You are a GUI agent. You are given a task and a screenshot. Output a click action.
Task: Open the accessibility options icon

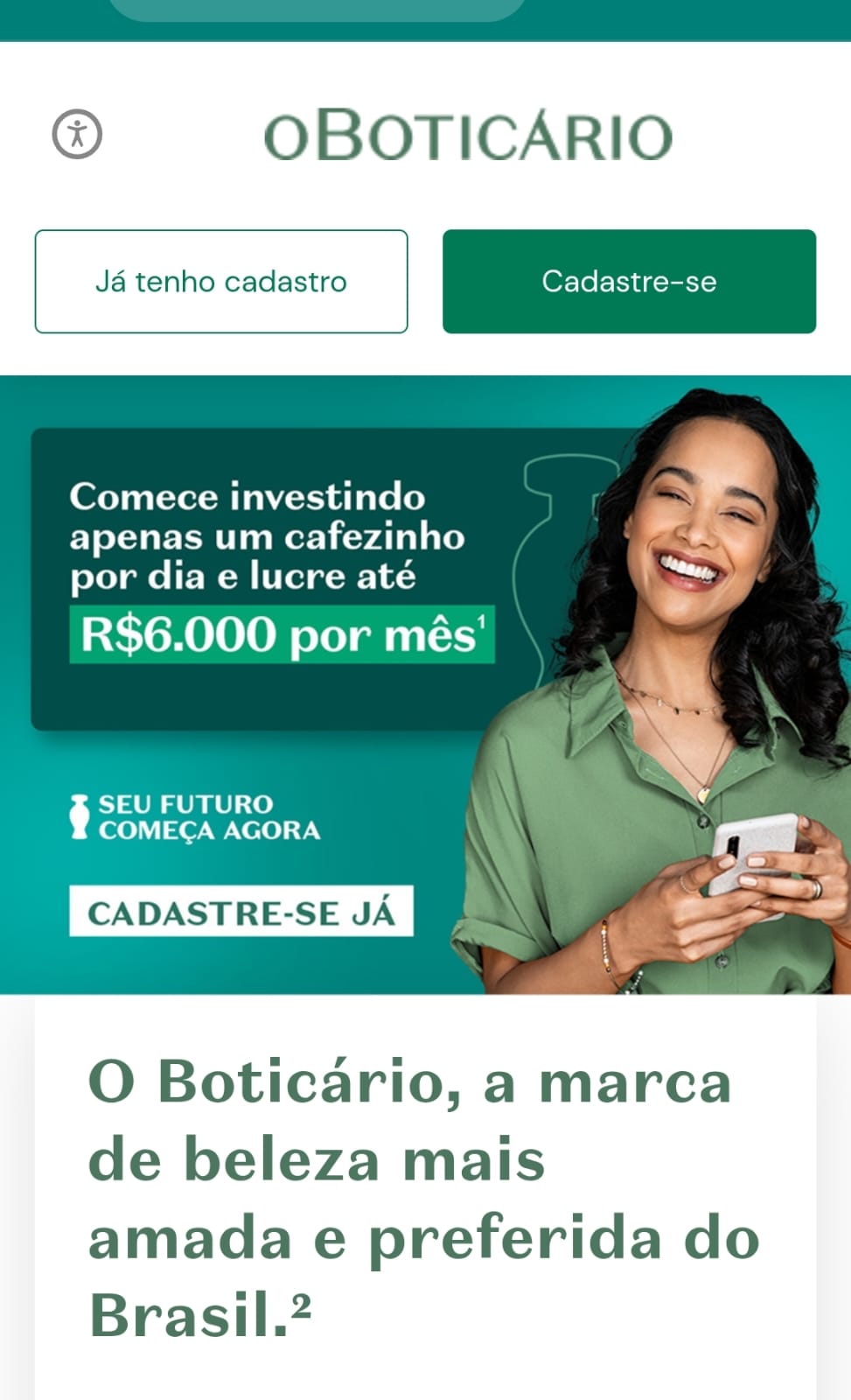click(77, 135)
